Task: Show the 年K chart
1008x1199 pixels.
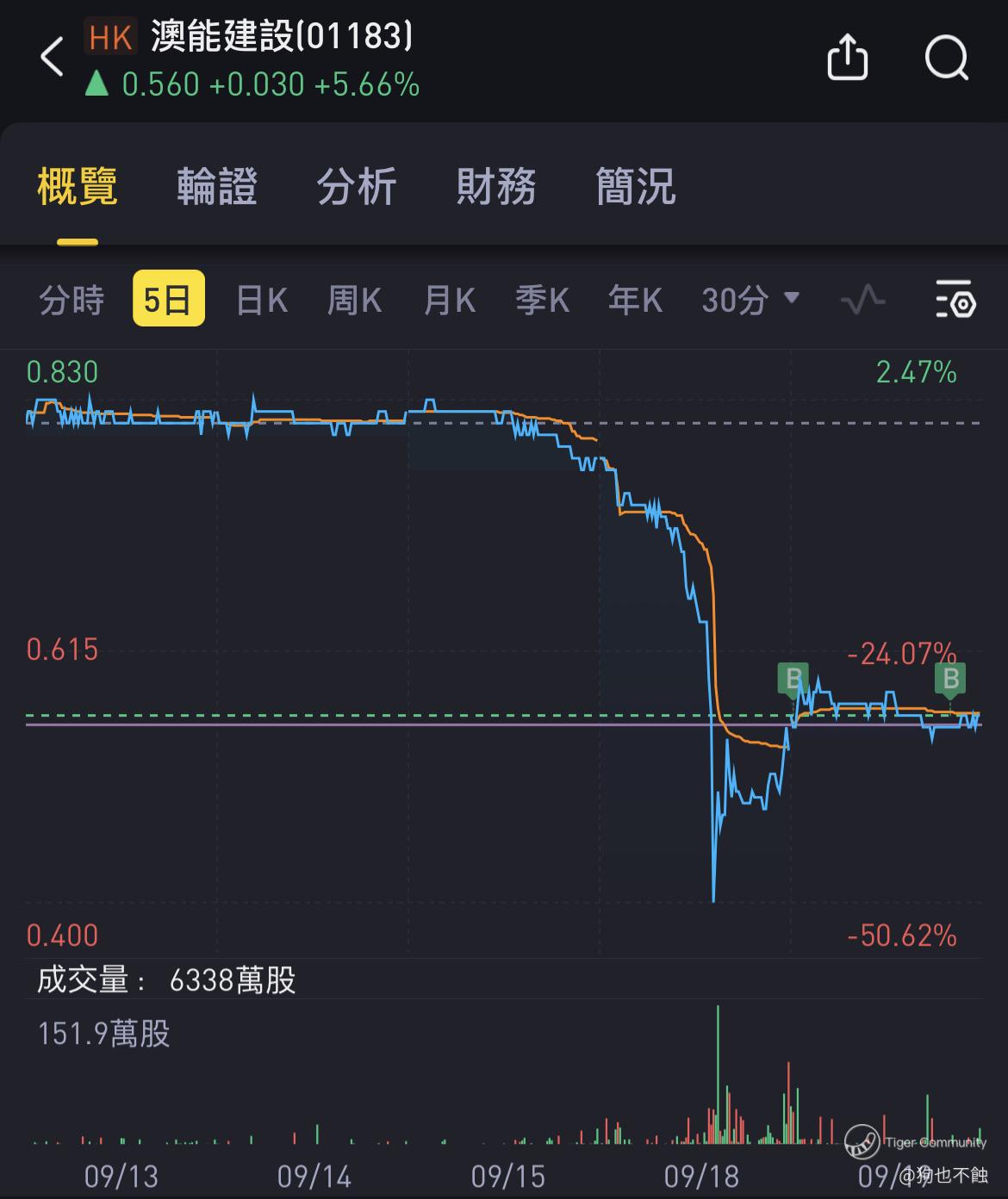Action: [635, 301]
